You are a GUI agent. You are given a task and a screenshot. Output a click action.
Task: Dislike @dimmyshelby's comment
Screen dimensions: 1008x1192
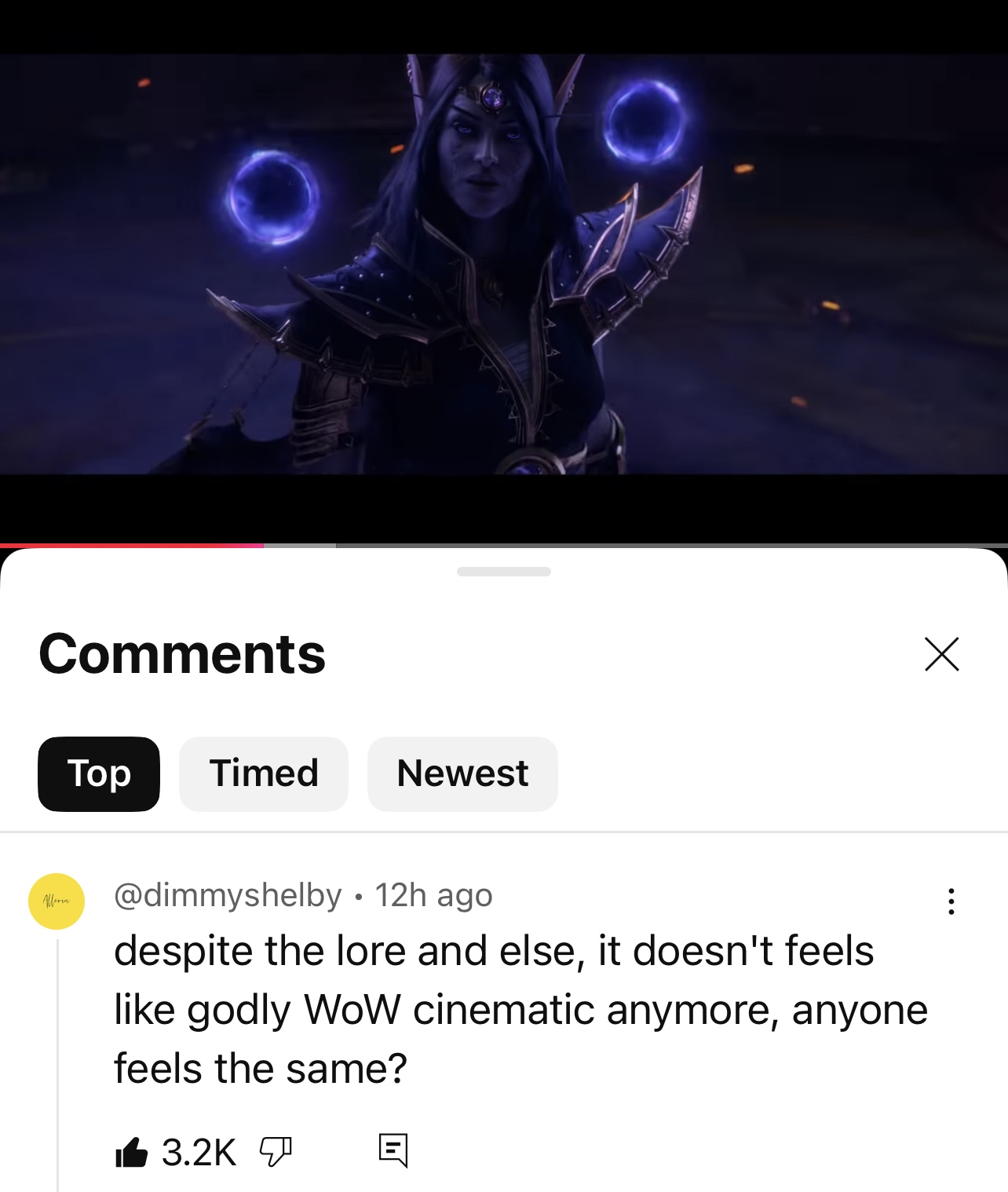point(275,1152)
